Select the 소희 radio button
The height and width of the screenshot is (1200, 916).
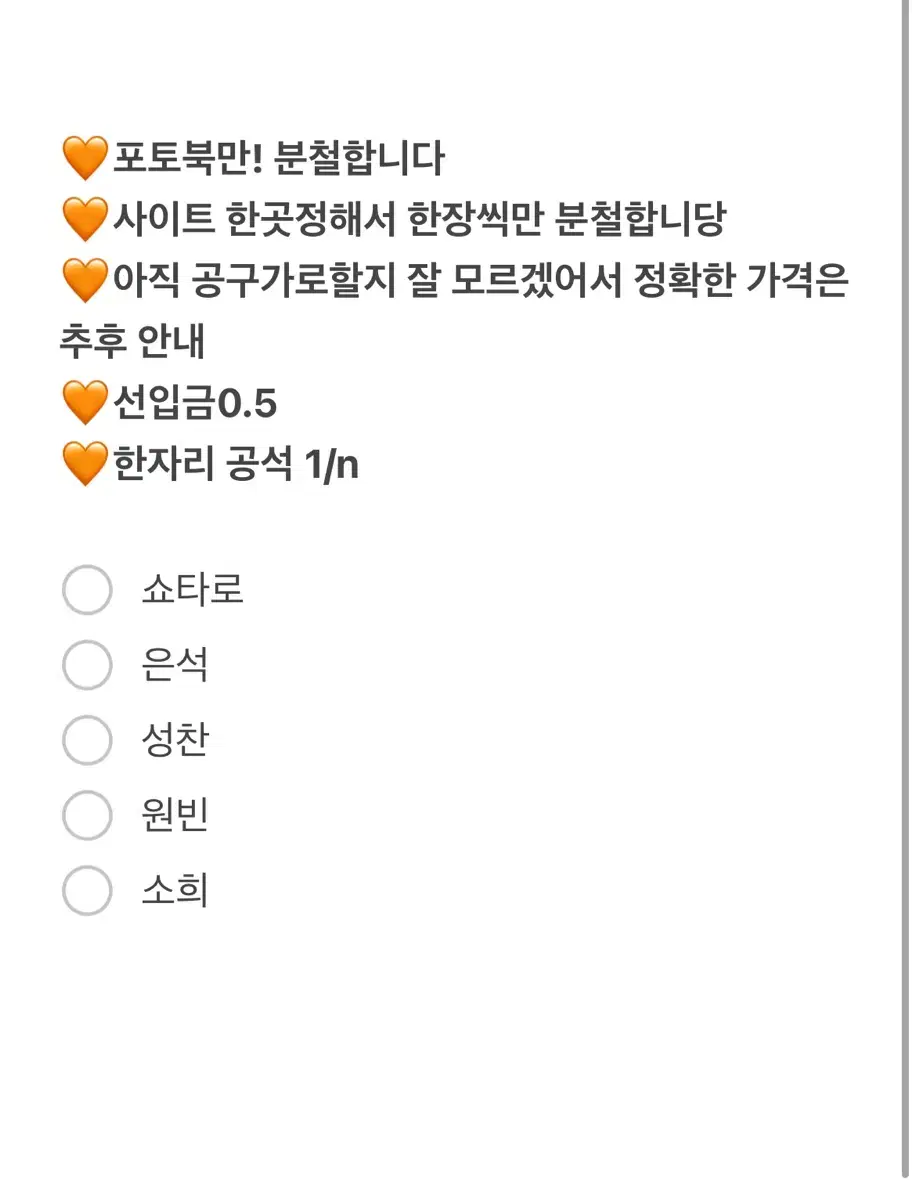tap(87, 891)
